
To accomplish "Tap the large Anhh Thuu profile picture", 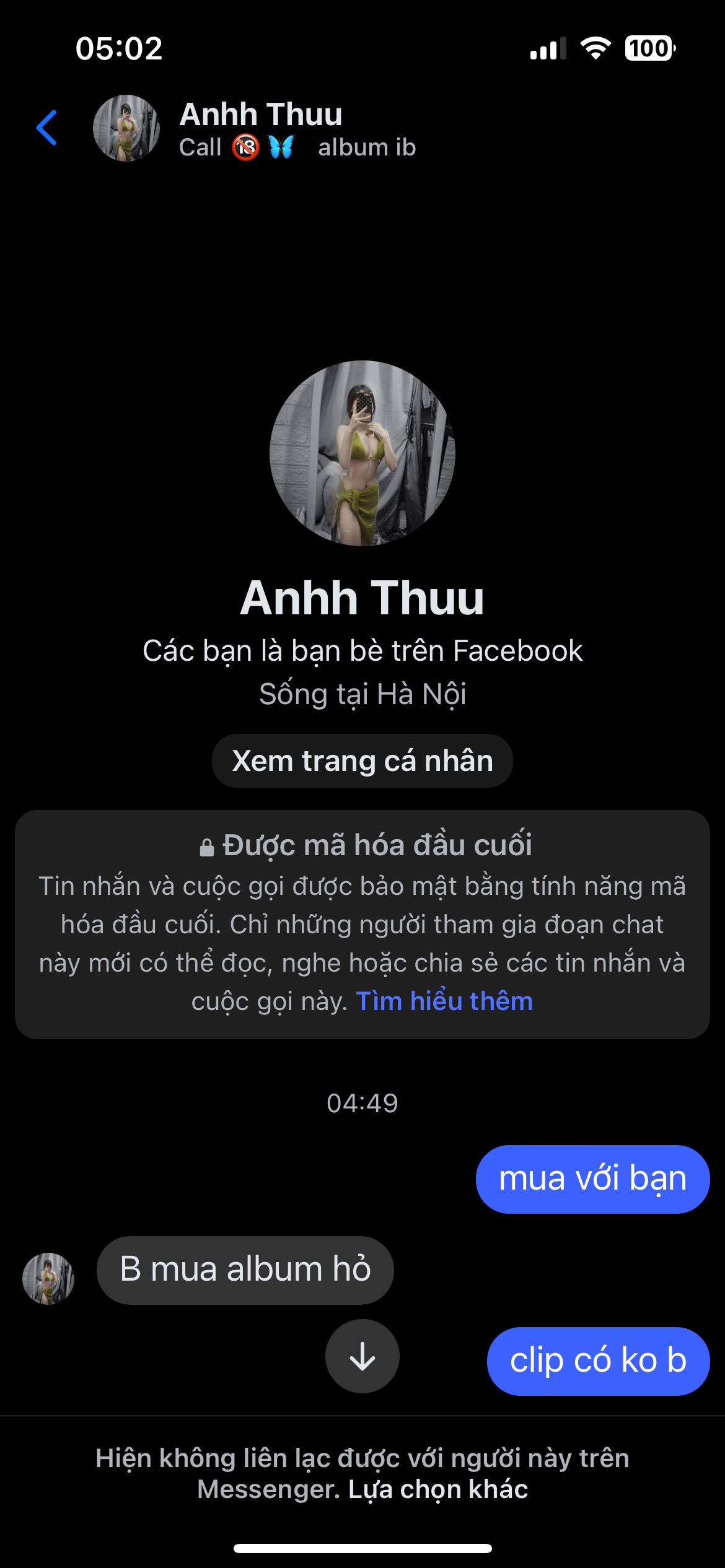I will [362, 453].
